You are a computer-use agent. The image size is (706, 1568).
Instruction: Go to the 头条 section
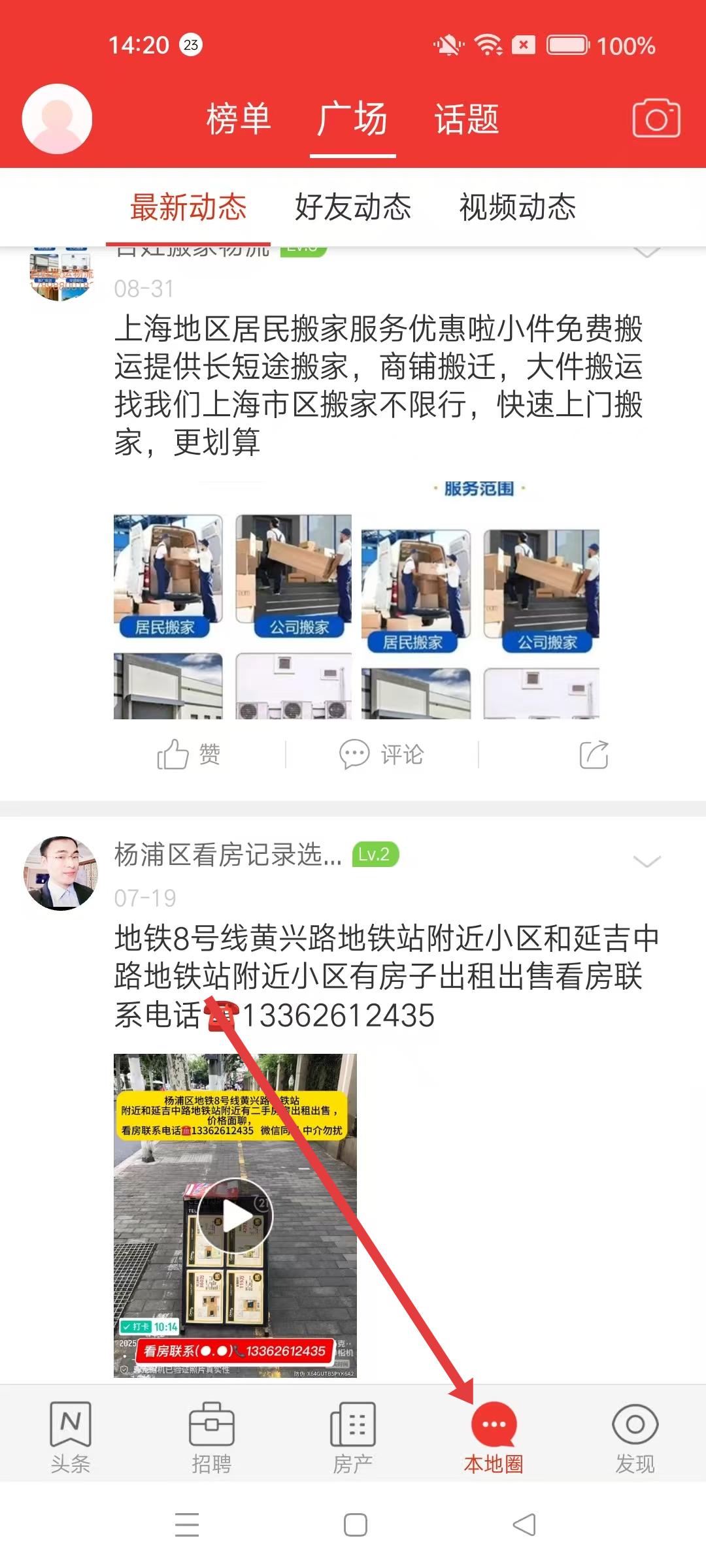(x=71, y=1437)
